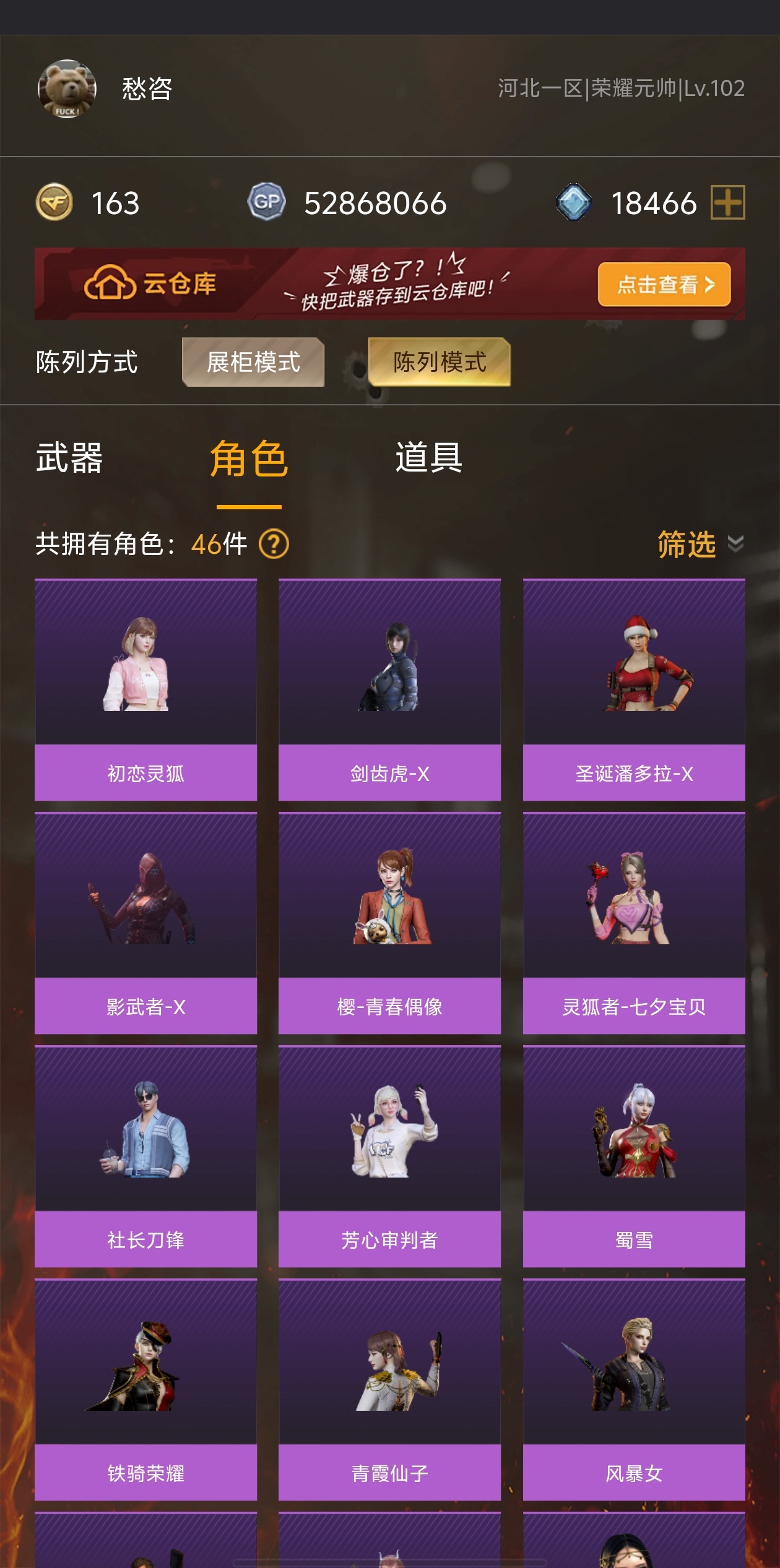Open the 初恋灵狐 character card
The width and height of the screenshot is (780, 1568).
pyautogui.click(x=145, y=689)
